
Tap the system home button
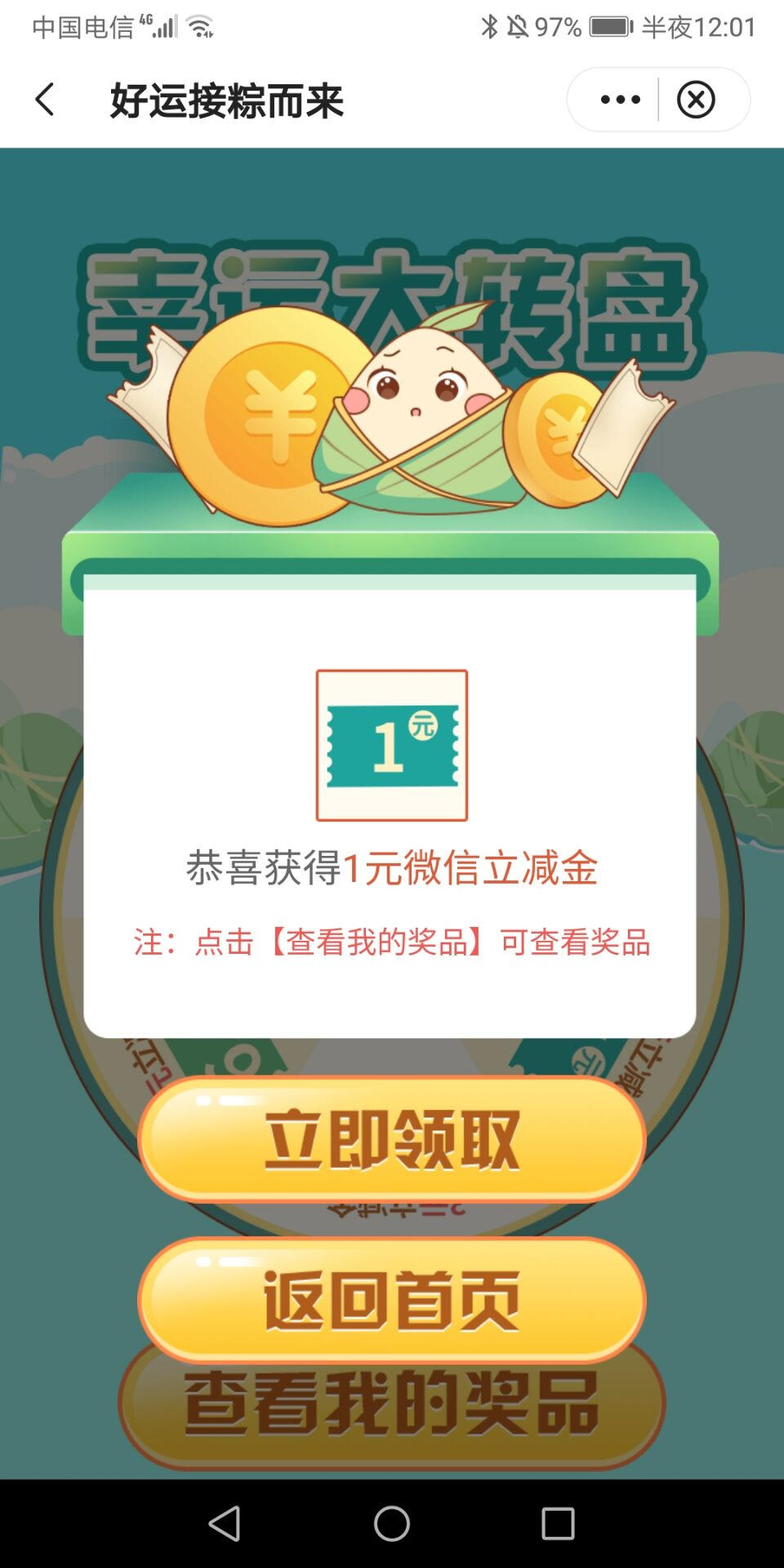coord(392,1523)
